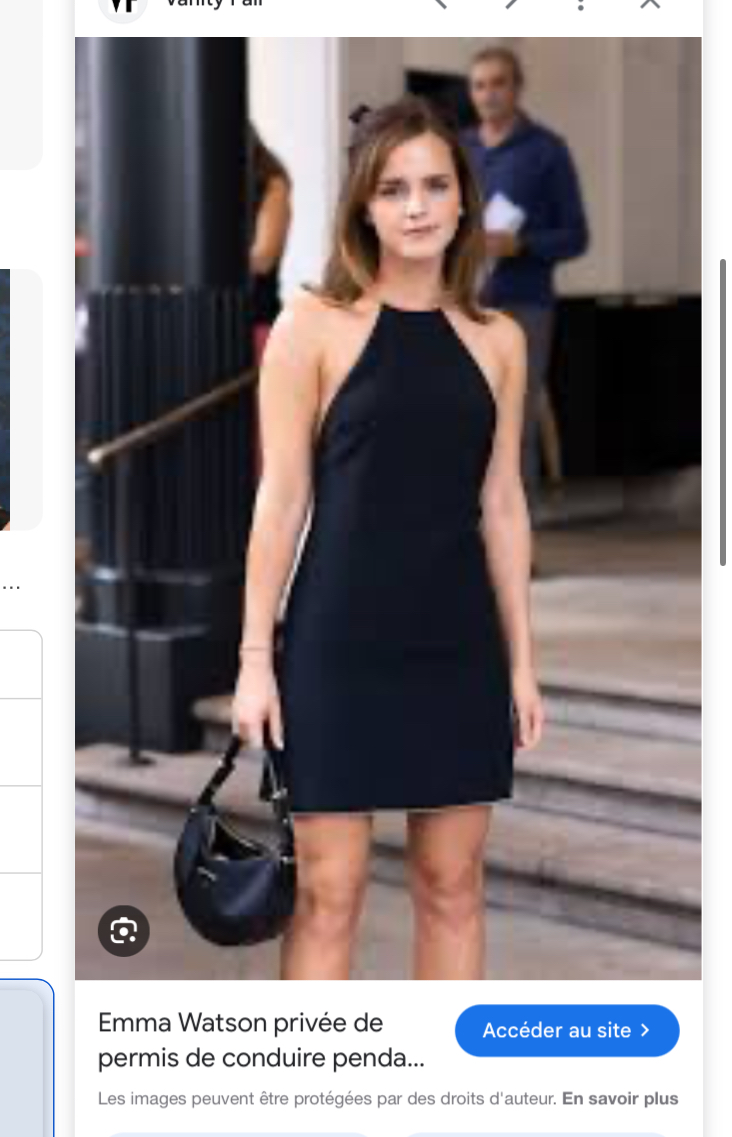Open the Emma Watson article title
Screen dimensions: 732x1137
point(261,1040)
